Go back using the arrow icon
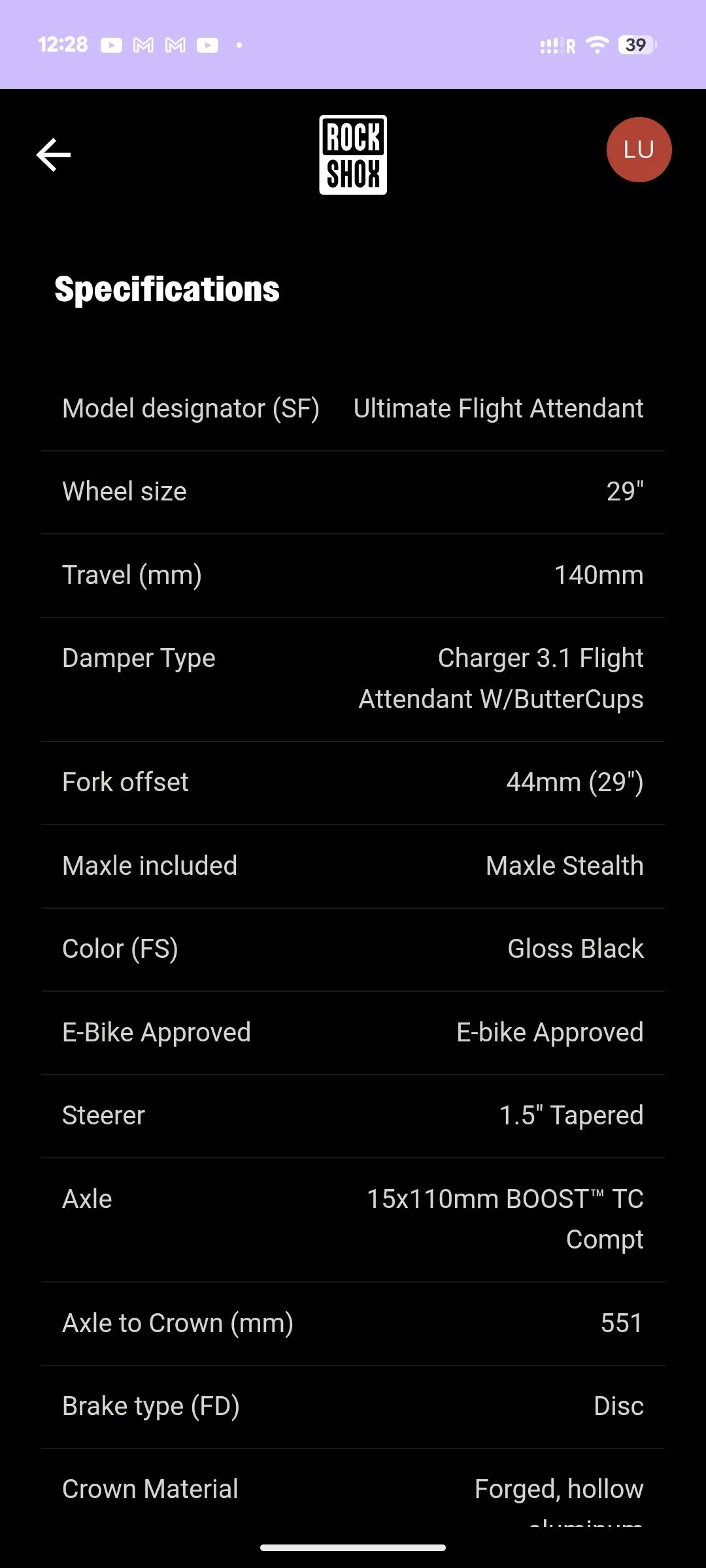Screen dimensions: 706x1568 54,155
